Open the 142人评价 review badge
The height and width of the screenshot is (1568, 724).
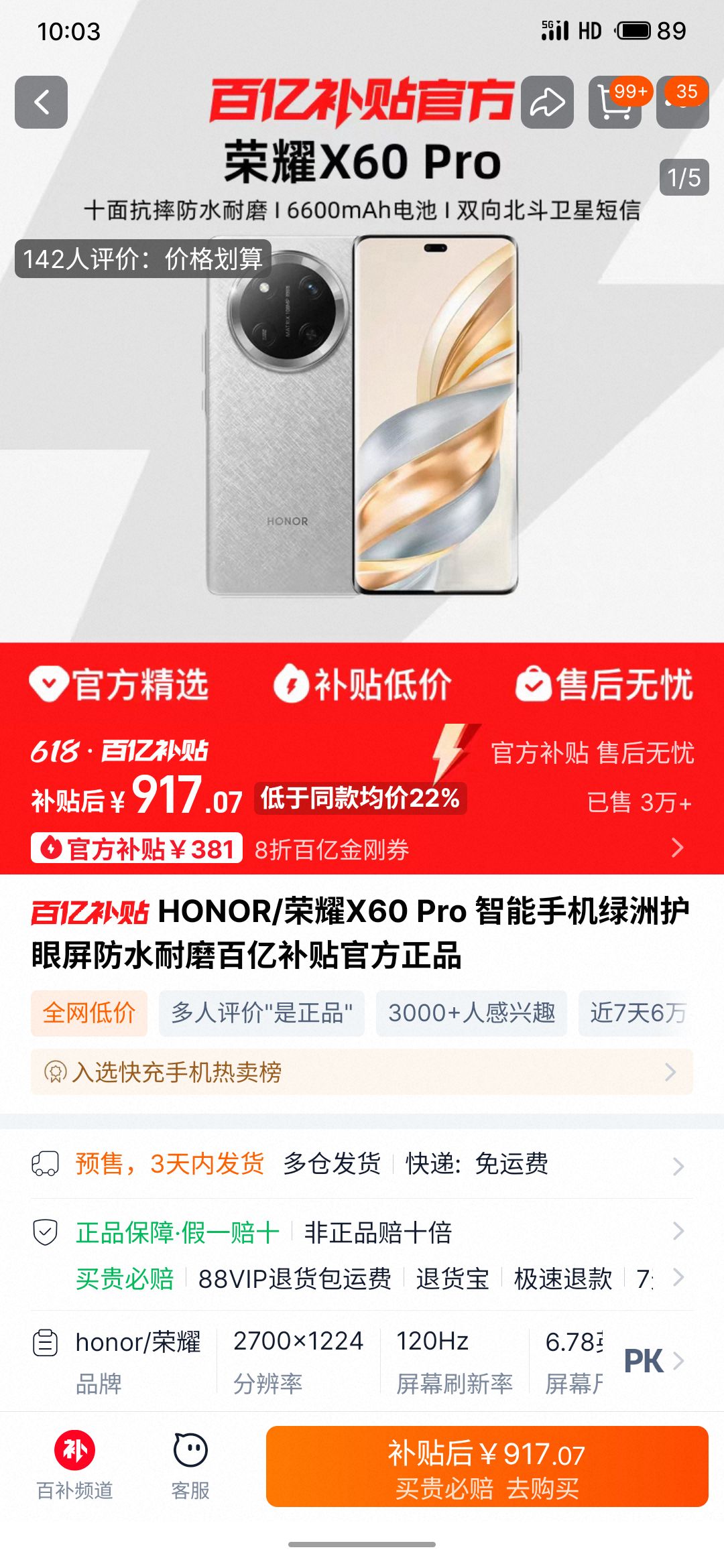(x=143, y=259)
